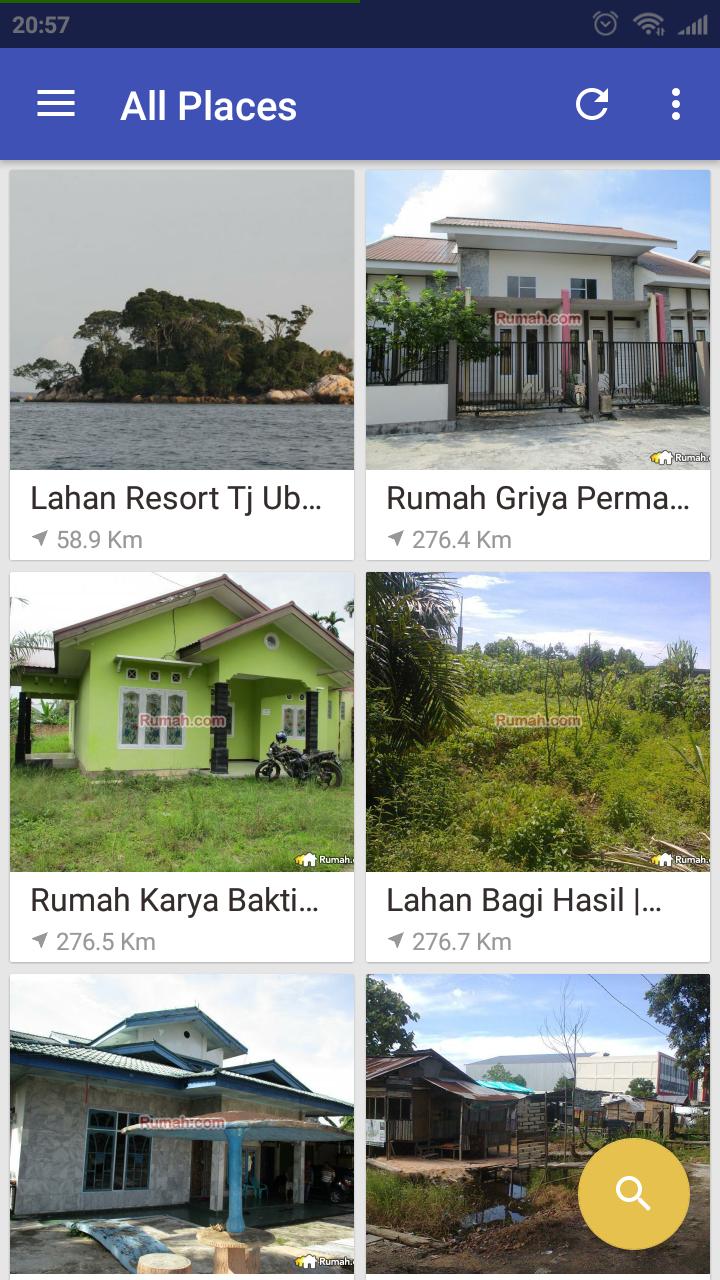This screenshot has height=1280, width=720.
Task: Tap the yellow search floating button
Action: tap(632, 1192)
